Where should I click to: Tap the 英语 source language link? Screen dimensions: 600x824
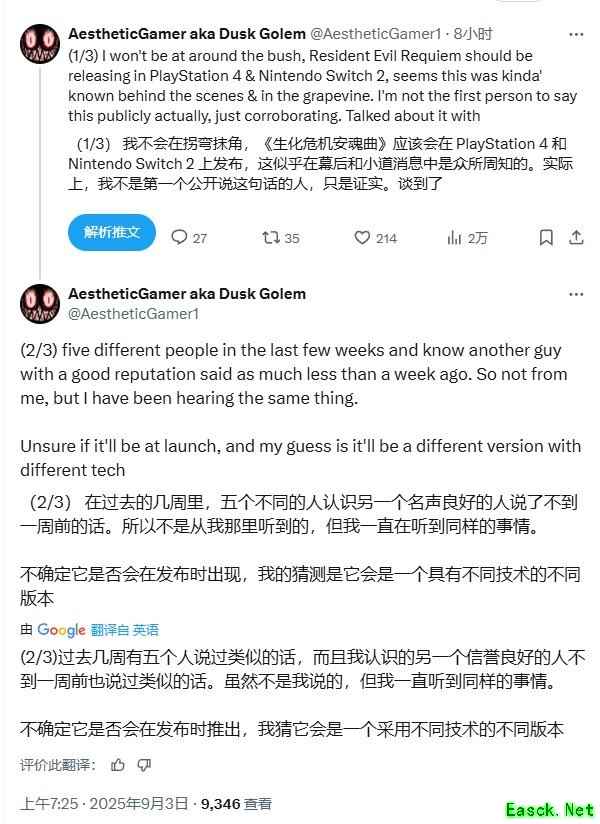click(145, 630)
